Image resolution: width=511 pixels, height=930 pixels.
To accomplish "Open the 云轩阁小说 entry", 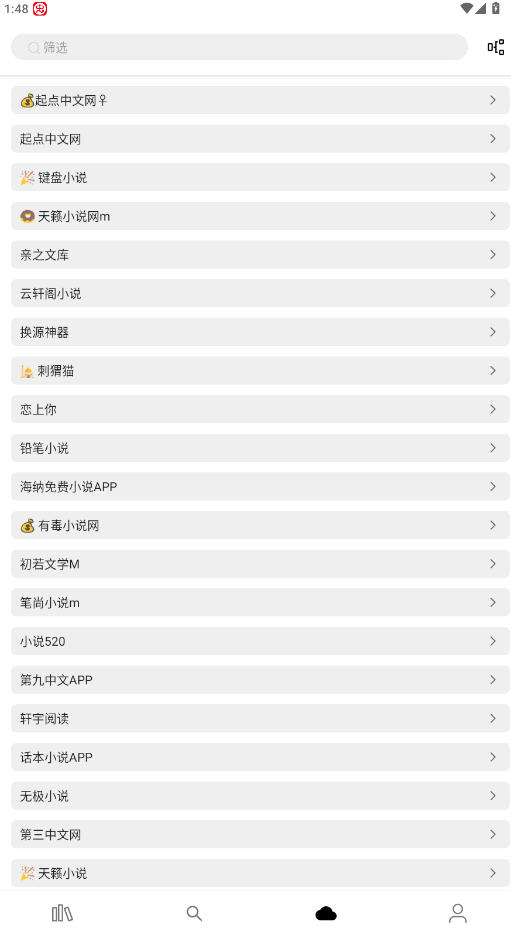I will [260, 293].
